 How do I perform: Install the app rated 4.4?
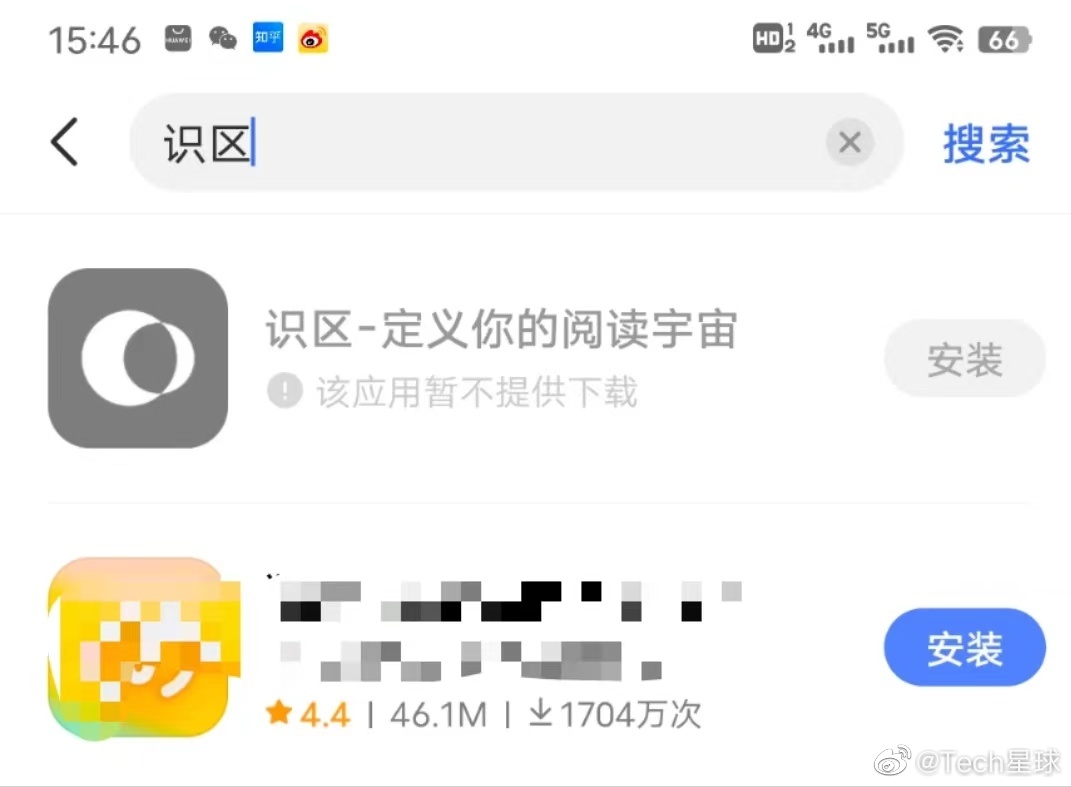[964, 649]
